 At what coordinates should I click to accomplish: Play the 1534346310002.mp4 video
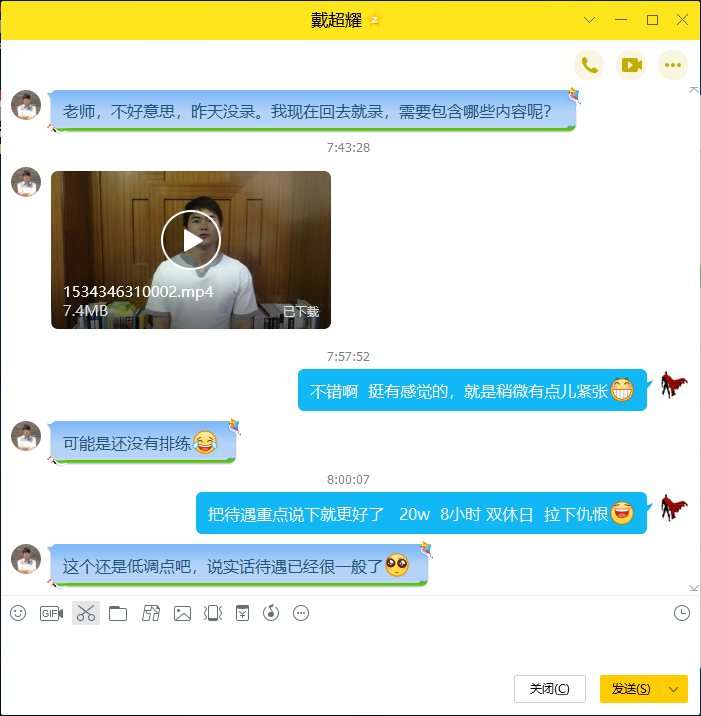pyautogui.click(x=190, y=240)
